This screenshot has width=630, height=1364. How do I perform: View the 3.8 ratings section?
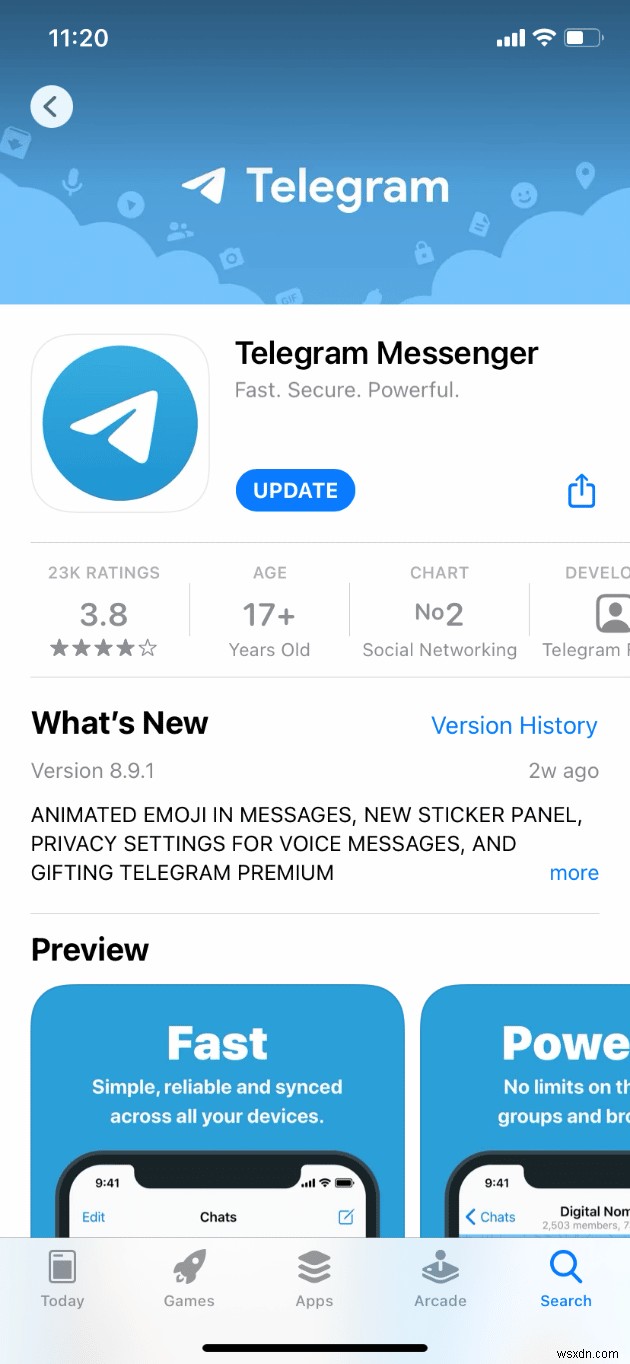[x=104, y=612]
